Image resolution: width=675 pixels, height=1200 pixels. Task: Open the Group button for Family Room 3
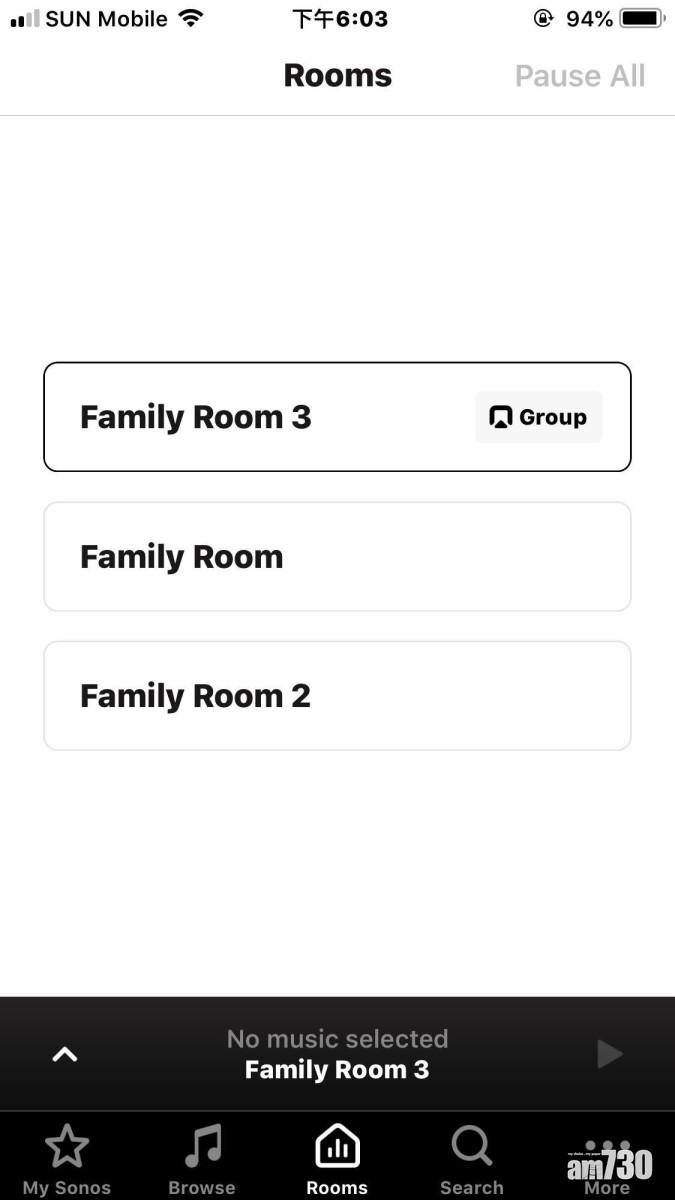(538, 417)
